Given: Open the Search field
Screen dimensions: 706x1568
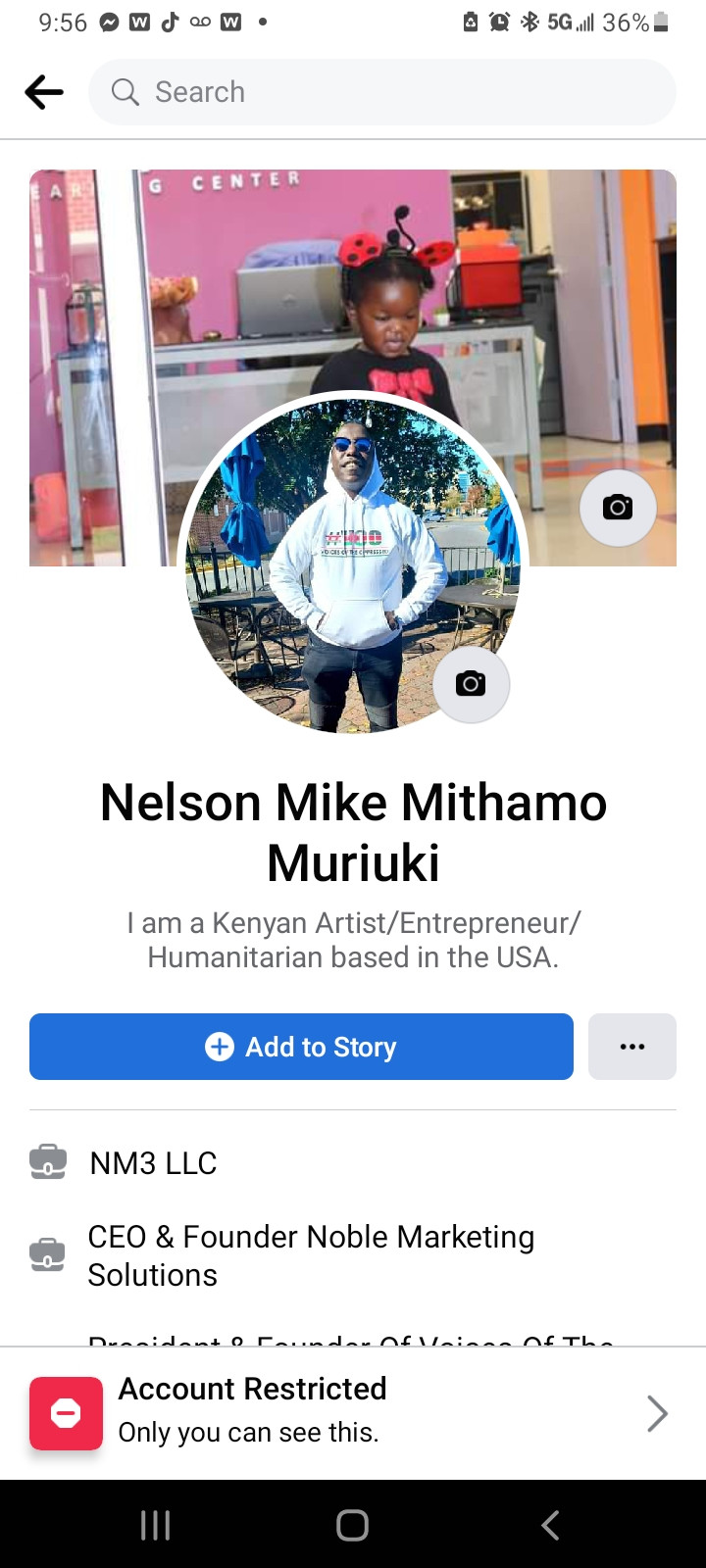Looking at the screenshot, I should tap(381, 92).
